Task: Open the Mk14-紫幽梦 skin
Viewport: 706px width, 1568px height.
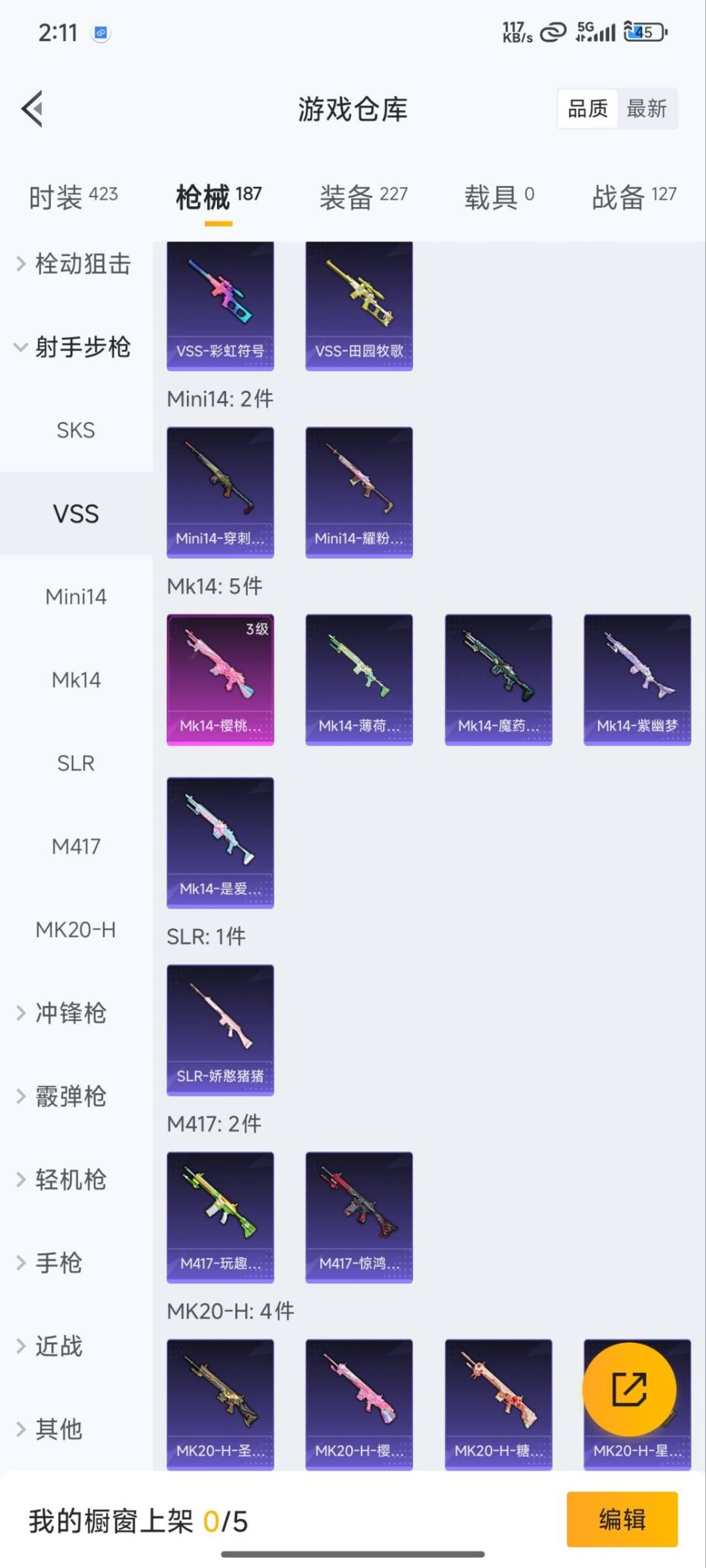Action: point(637,679)
